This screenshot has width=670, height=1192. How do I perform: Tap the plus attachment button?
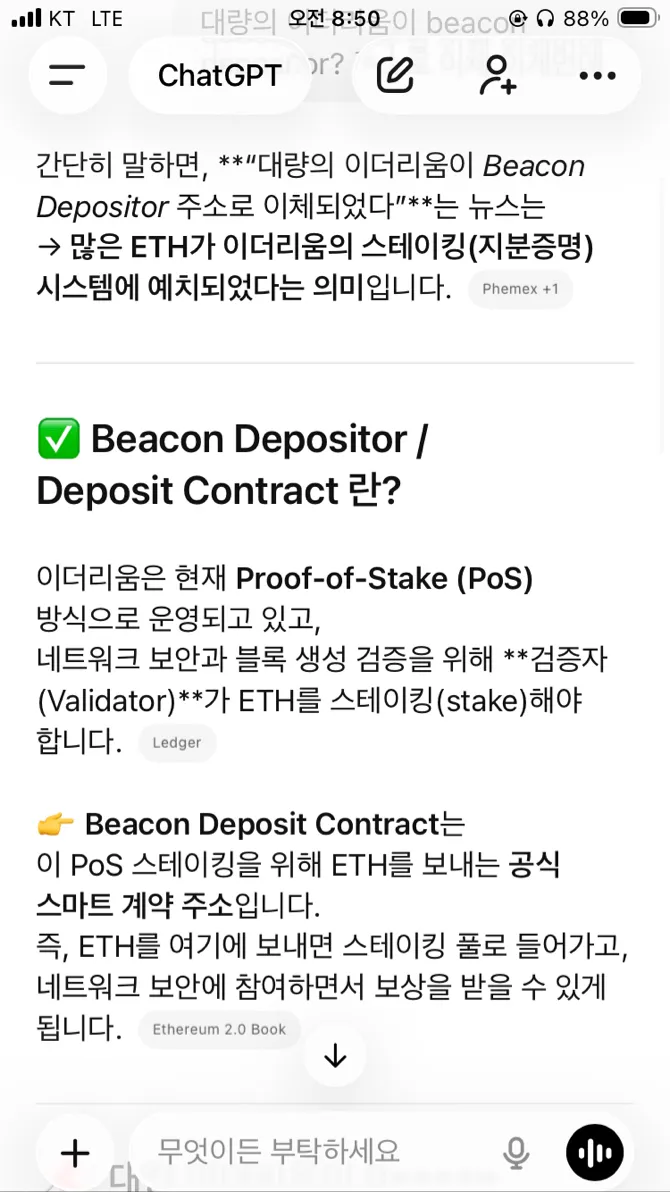point(75,1152)
